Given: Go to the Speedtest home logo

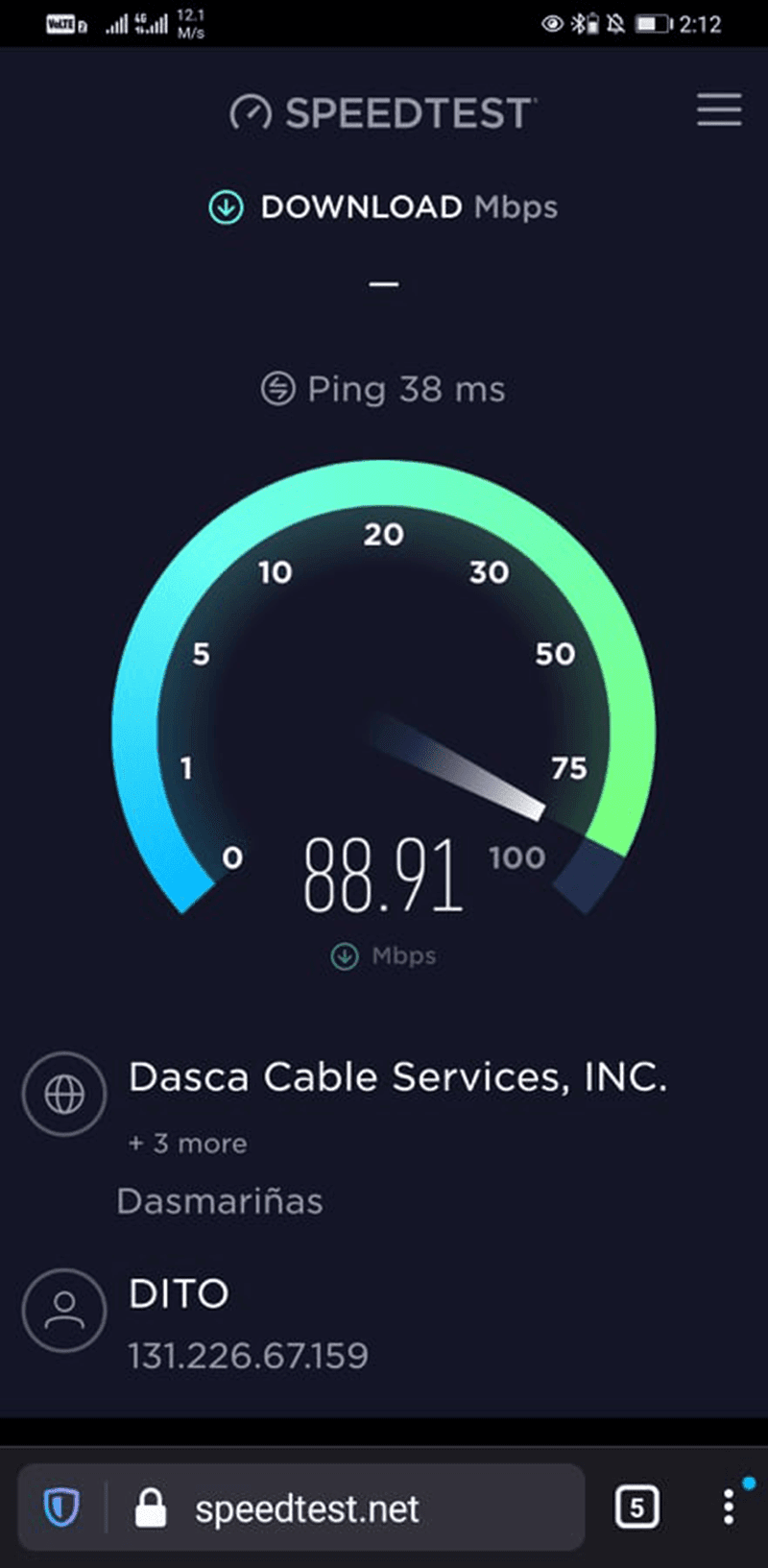Looking at the screenshot, I should (x=382, y=113).
